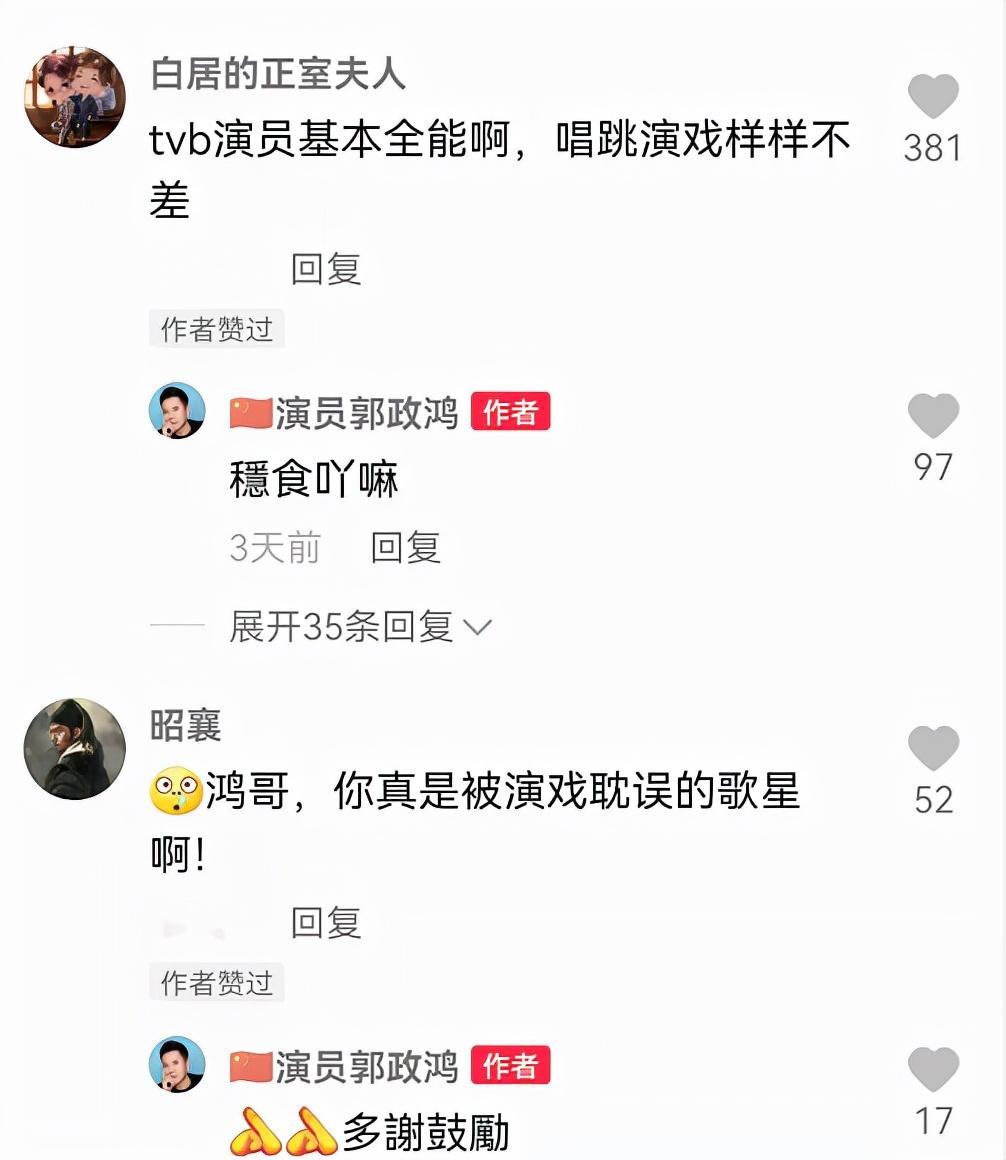Open 白居的正室夫人's profile avatar
Image resolution: width=1006 pixels, height=1160 pixels.
click(x=74, y=97)
